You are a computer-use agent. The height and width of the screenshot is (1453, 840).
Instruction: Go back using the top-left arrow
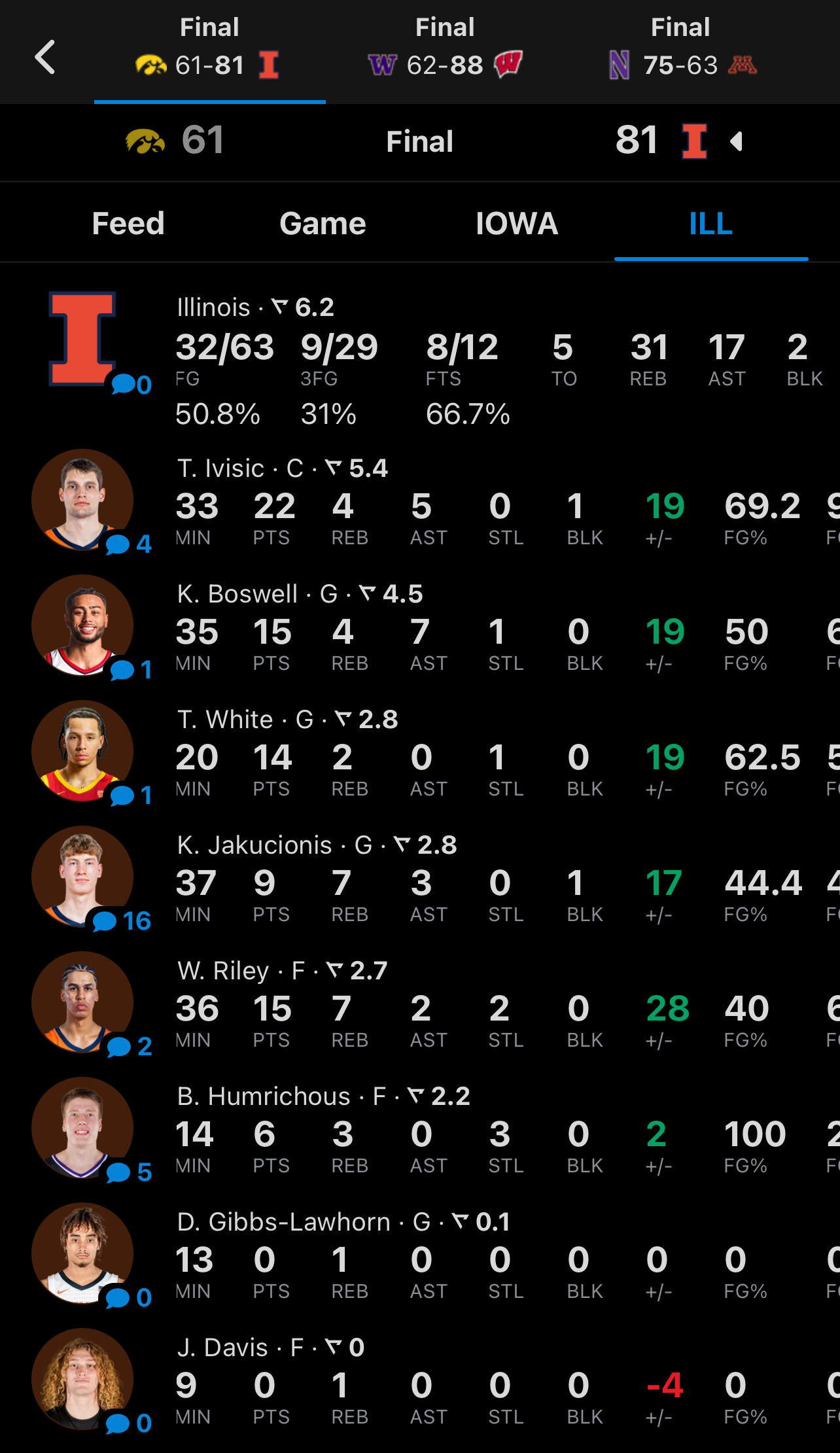click(x=45, y=57)
